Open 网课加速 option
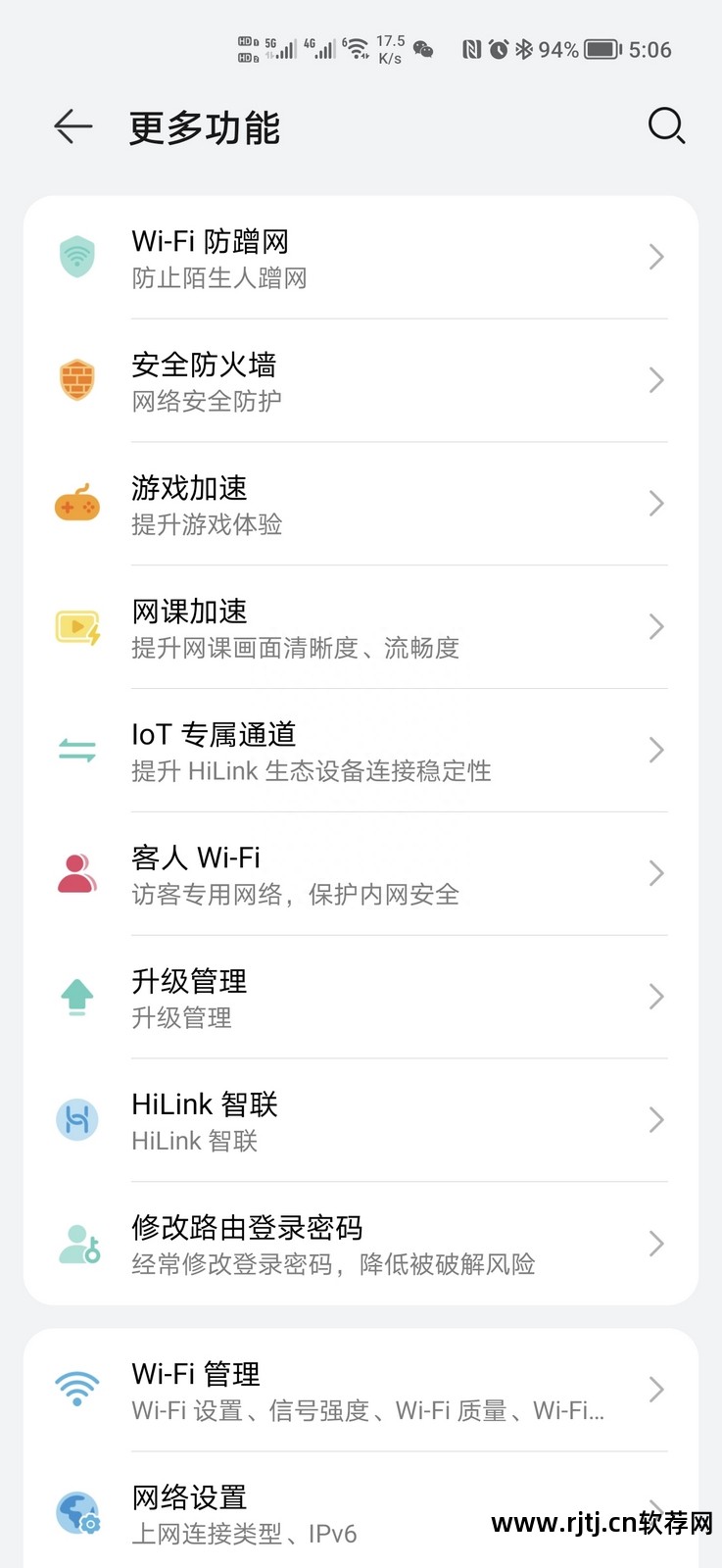This screenshot has width=722, height=1568. tap(361, 628)
